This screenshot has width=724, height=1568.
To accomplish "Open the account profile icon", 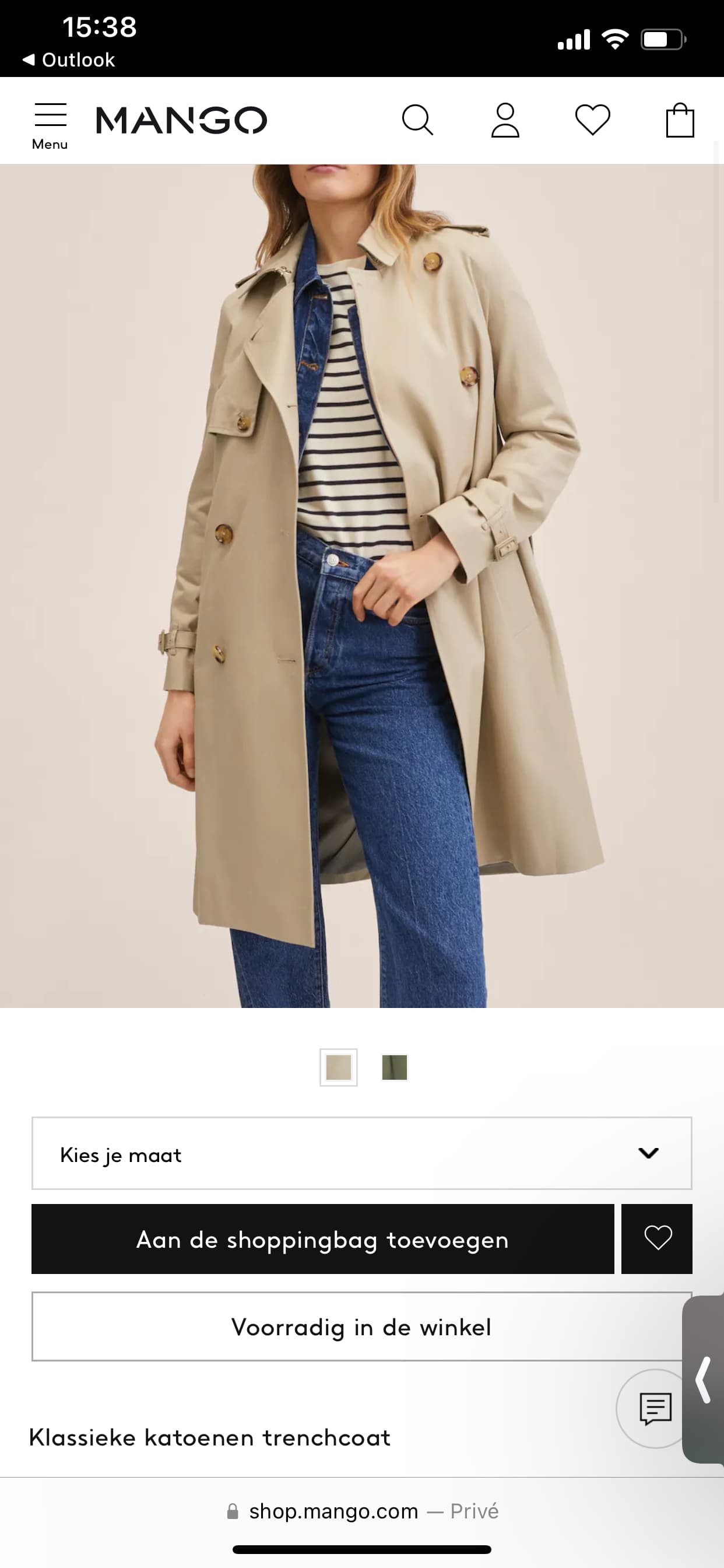I will coord(505,120).
